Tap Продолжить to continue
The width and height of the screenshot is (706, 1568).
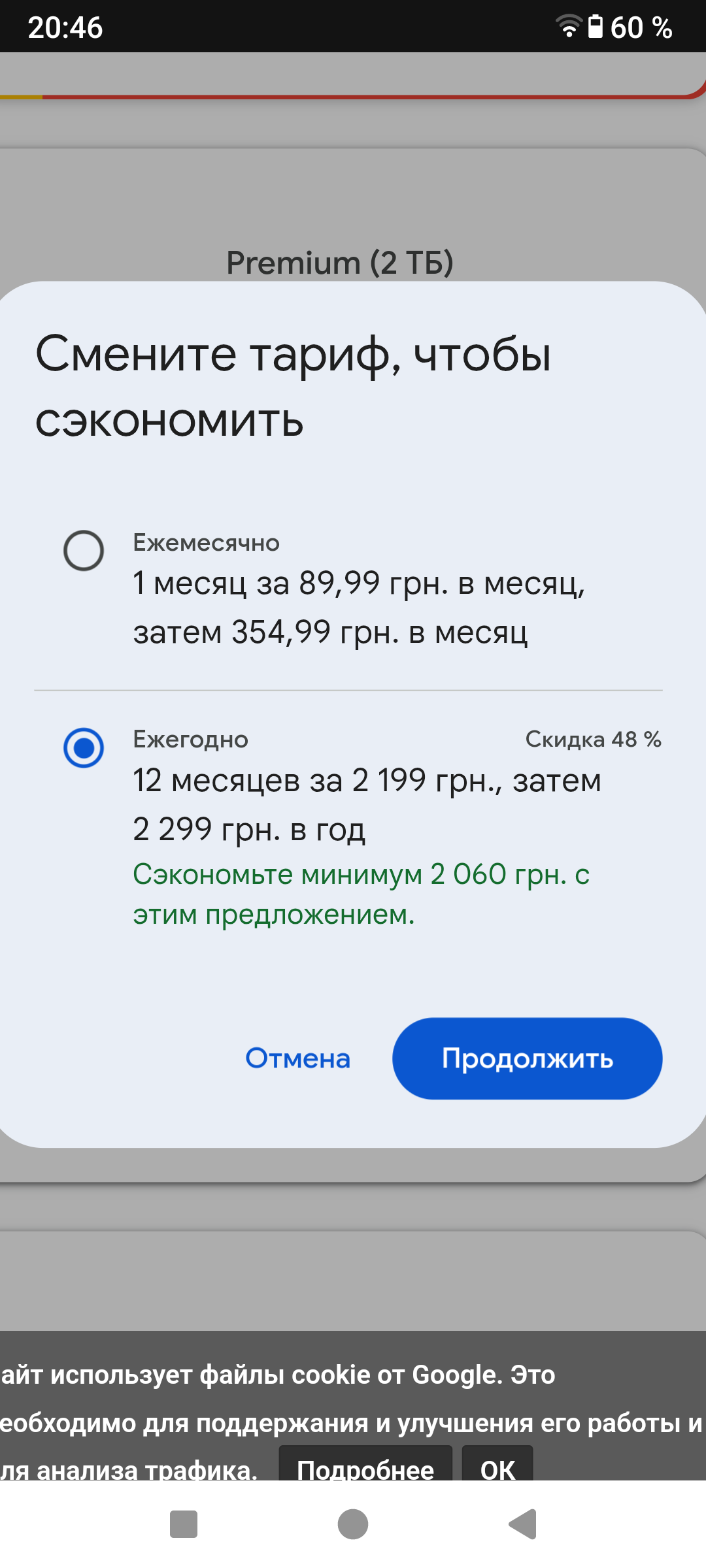click(x=527, y=1058)
